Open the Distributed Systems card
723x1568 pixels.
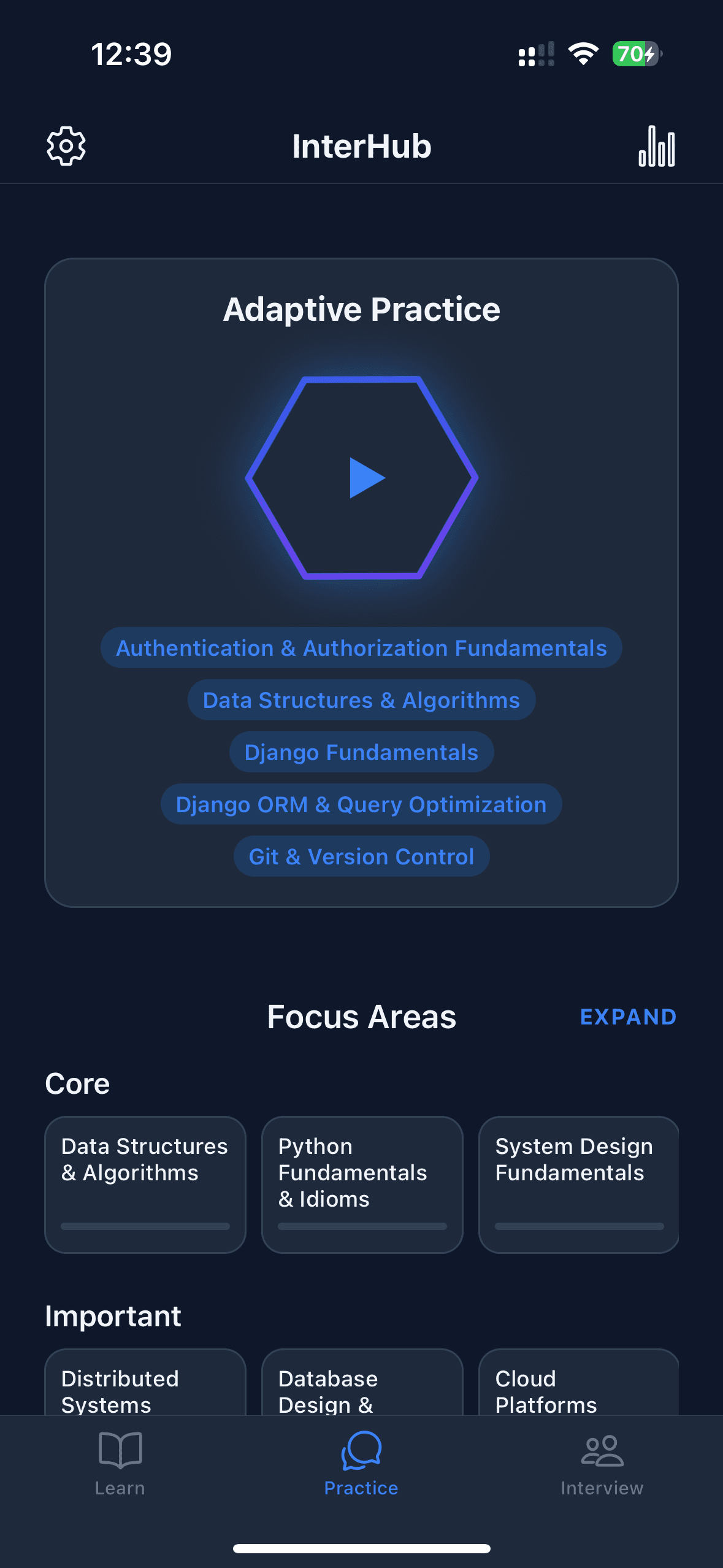145,1386
